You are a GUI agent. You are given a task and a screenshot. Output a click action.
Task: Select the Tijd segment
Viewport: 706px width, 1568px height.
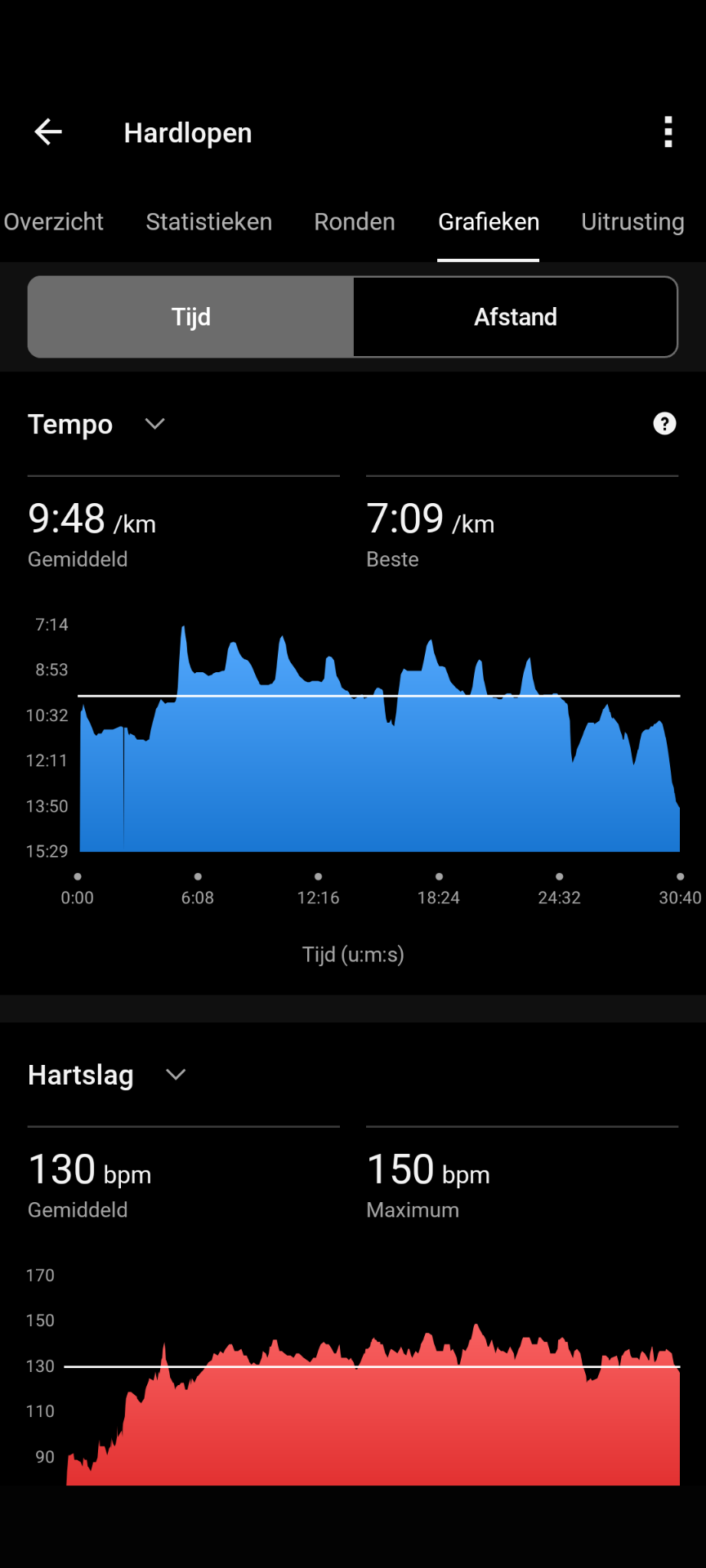(191, 317)
